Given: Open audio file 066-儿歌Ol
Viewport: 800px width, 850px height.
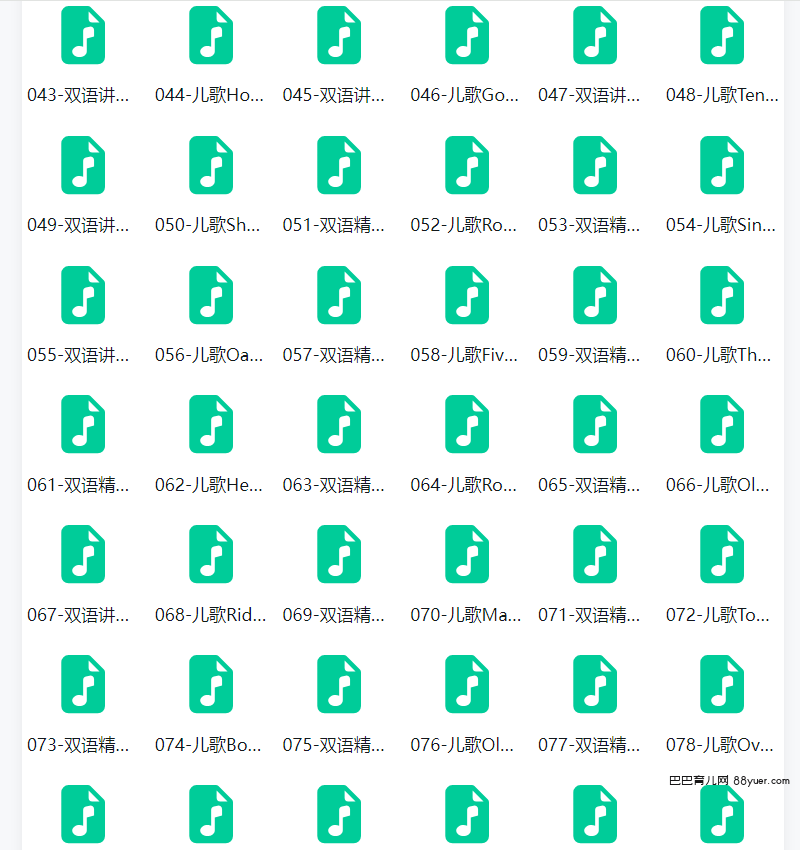Looking at the screenshot, I should [x=722, y=426].
